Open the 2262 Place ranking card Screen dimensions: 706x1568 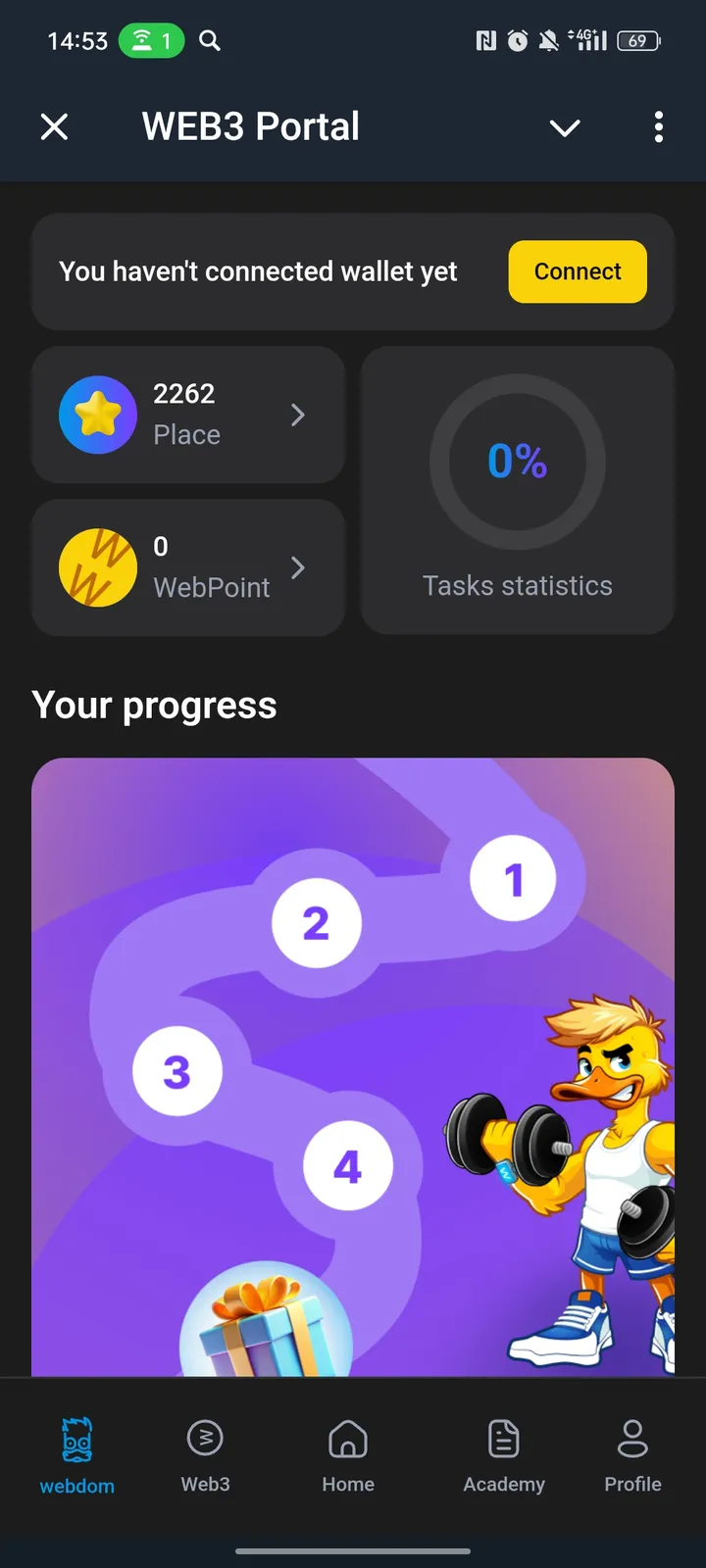pos(188,415)
